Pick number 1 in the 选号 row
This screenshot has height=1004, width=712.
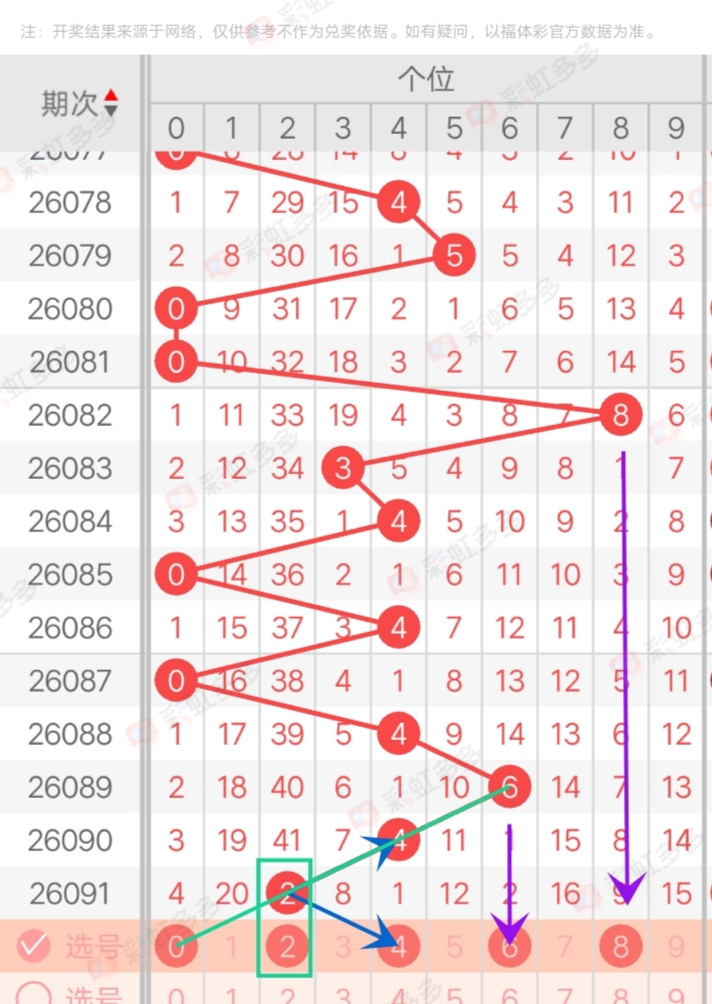(232, 946)
